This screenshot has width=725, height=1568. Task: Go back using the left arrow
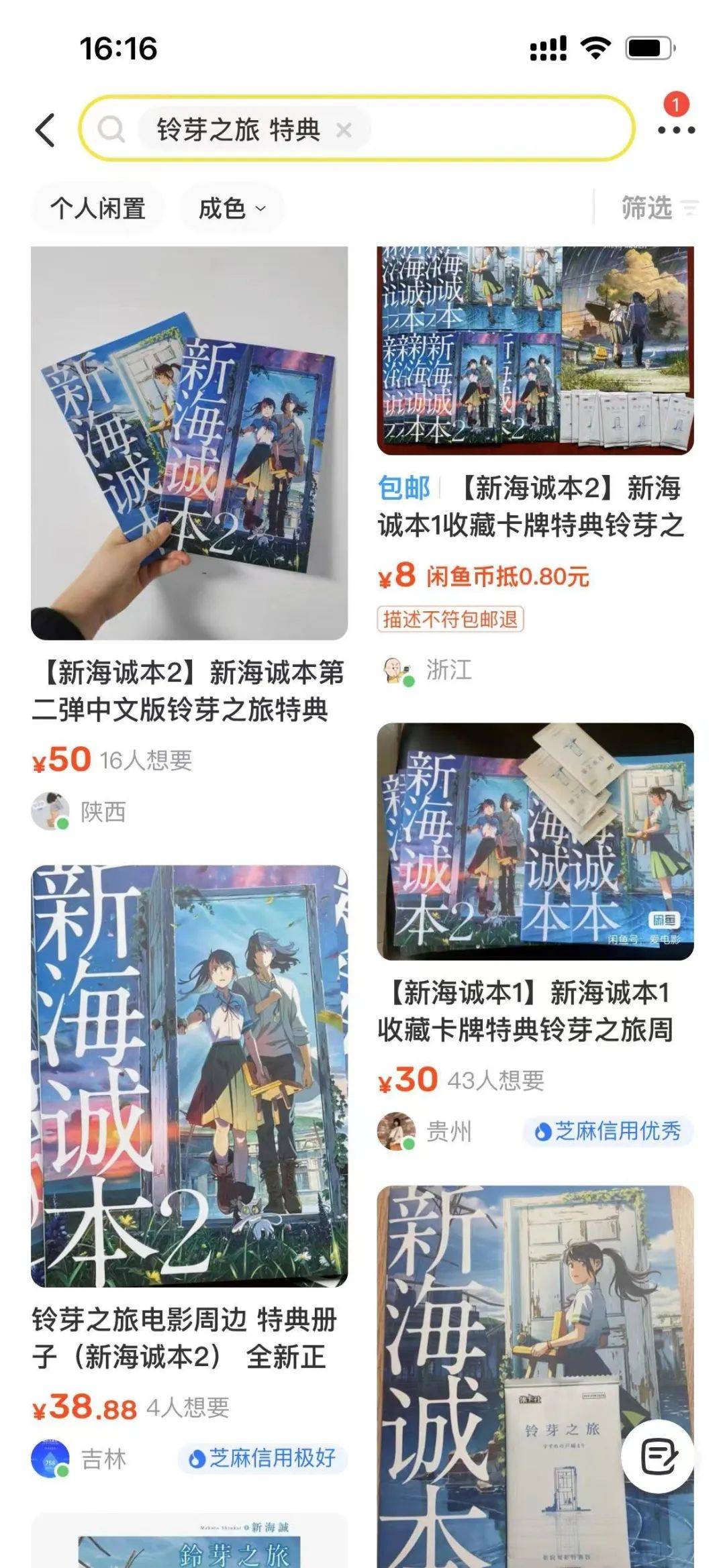(x=45, y=129)
